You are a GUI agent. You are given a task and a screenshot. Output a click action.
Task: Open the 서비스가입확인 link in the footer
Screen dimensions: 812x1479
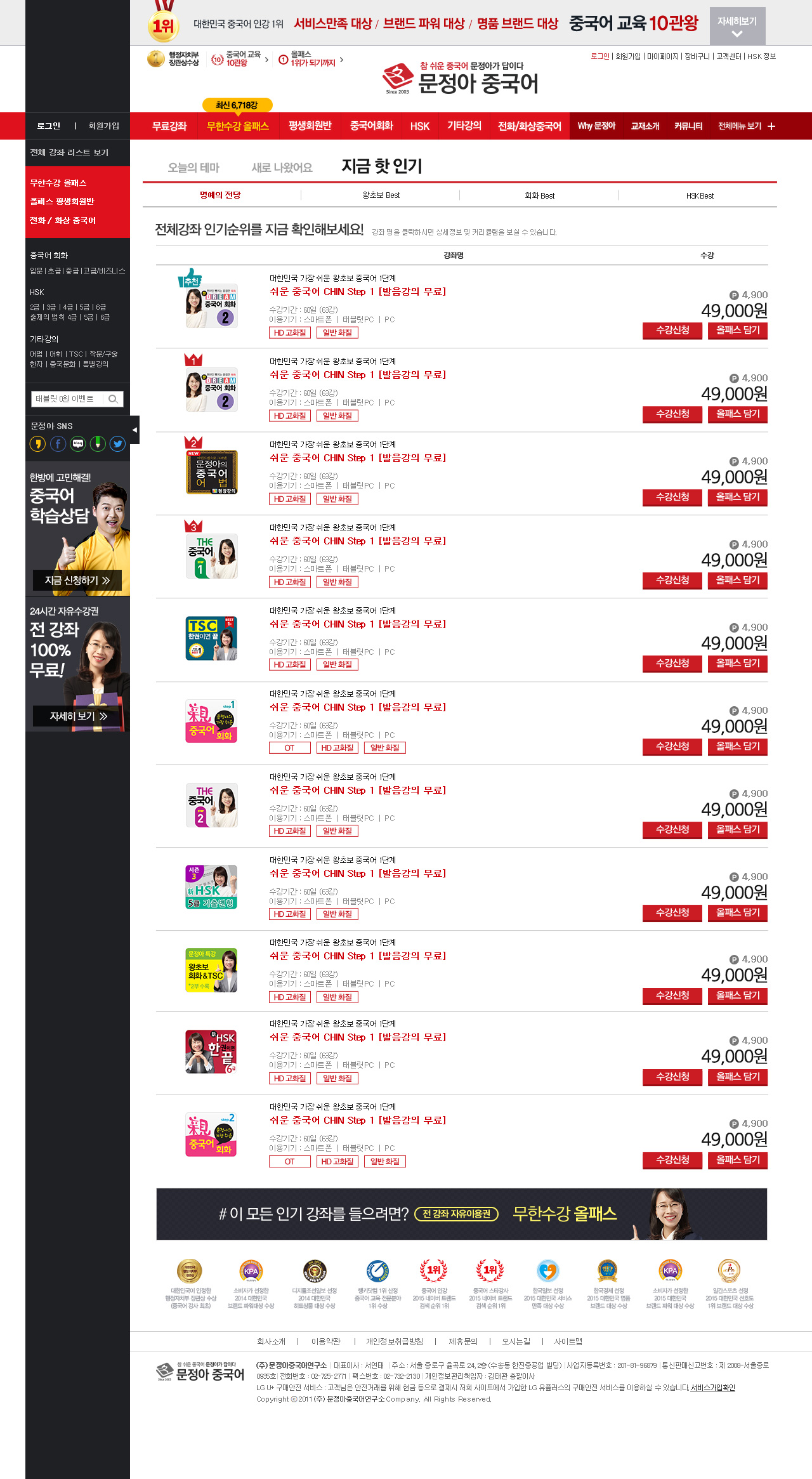(x=712, y=1388)
